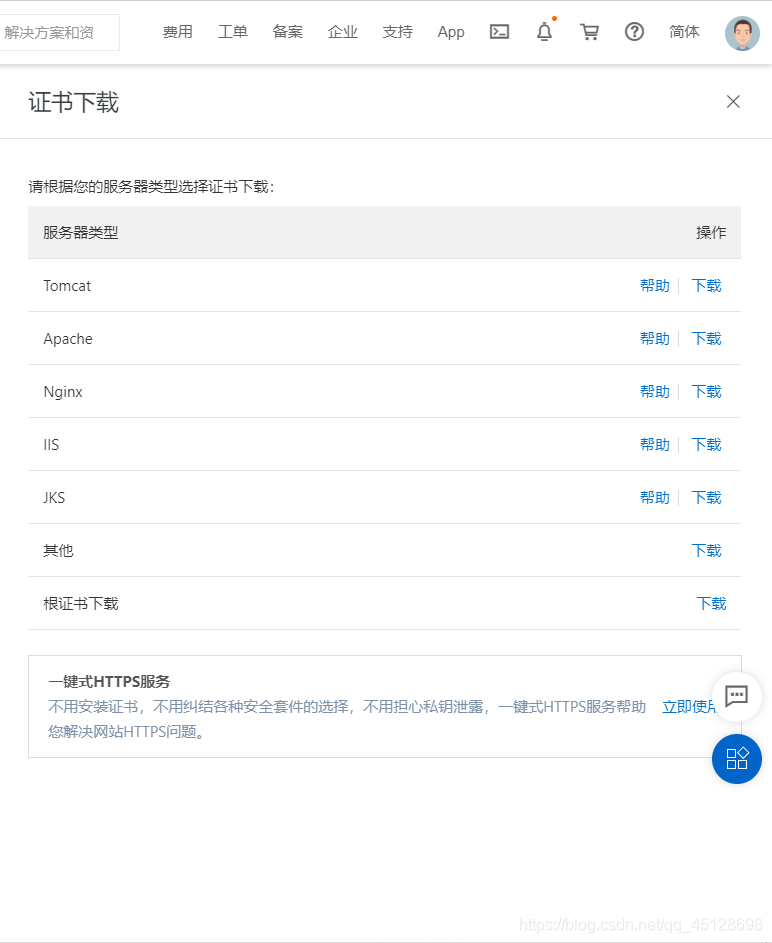This screenshot has height=943, width=772.
Task: Open the user avatar menu
Action: pyautogui.click(x=742, y=33)
